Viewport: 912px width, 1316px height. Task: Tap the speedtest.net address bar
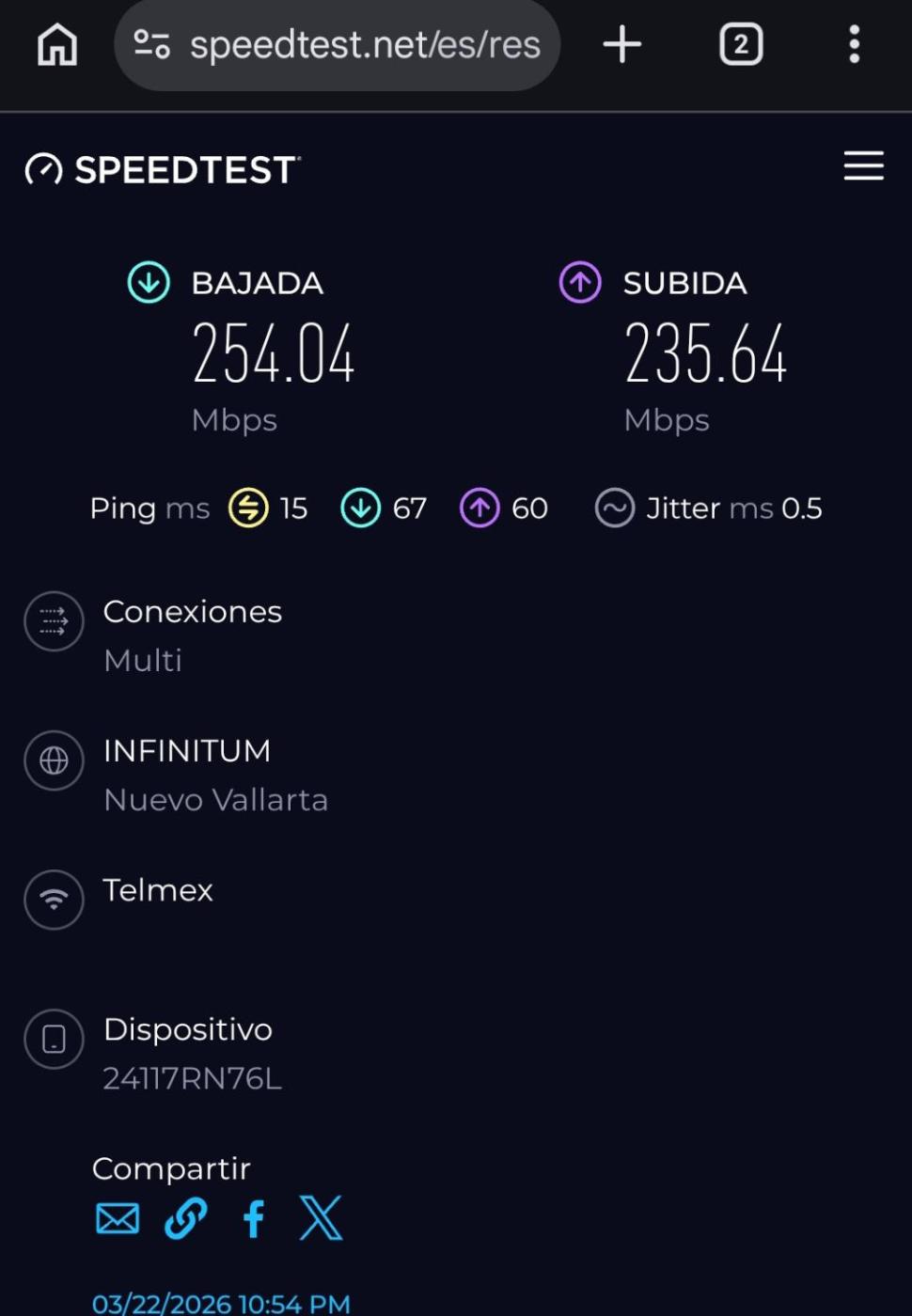(365, 44)
